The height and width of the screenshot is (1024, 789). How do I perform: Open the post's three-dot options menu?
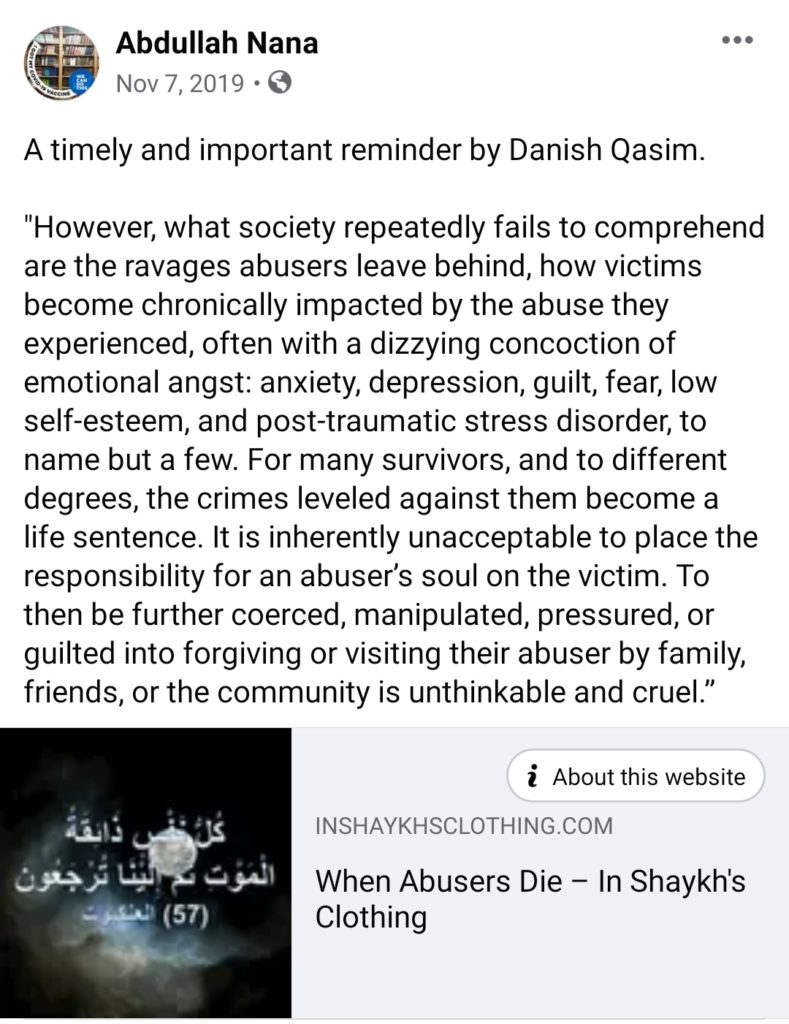tap(737, 40)
